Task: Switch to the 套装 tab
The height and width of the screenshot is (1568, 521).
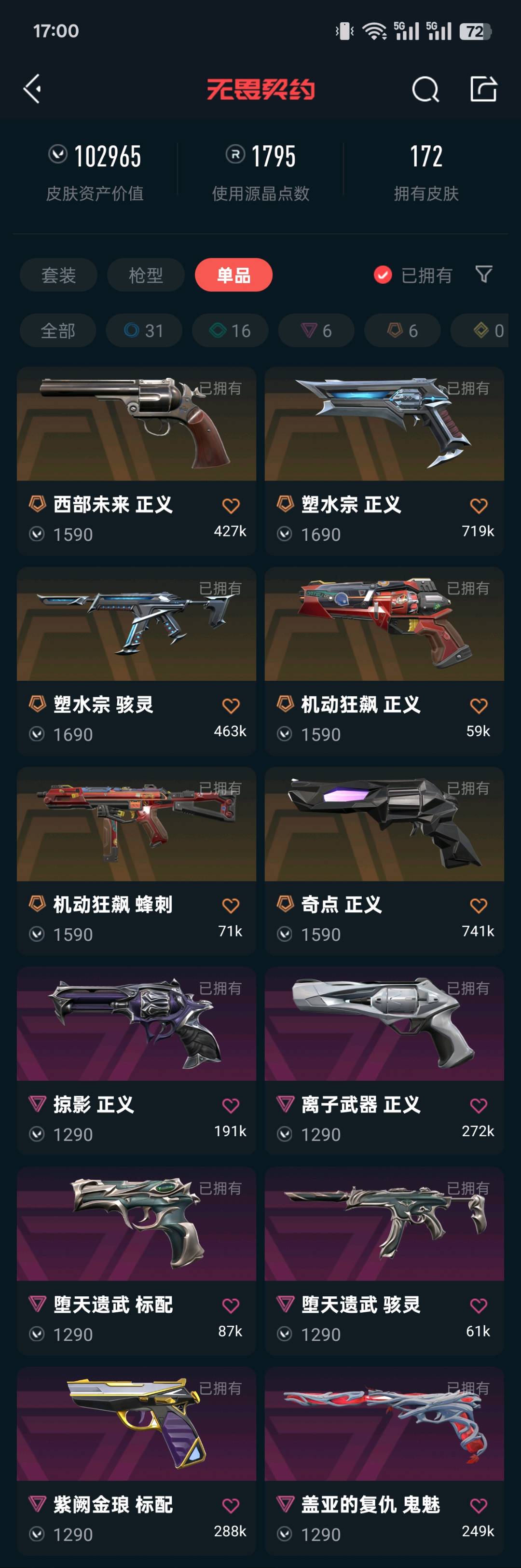Action: [58, 275]
